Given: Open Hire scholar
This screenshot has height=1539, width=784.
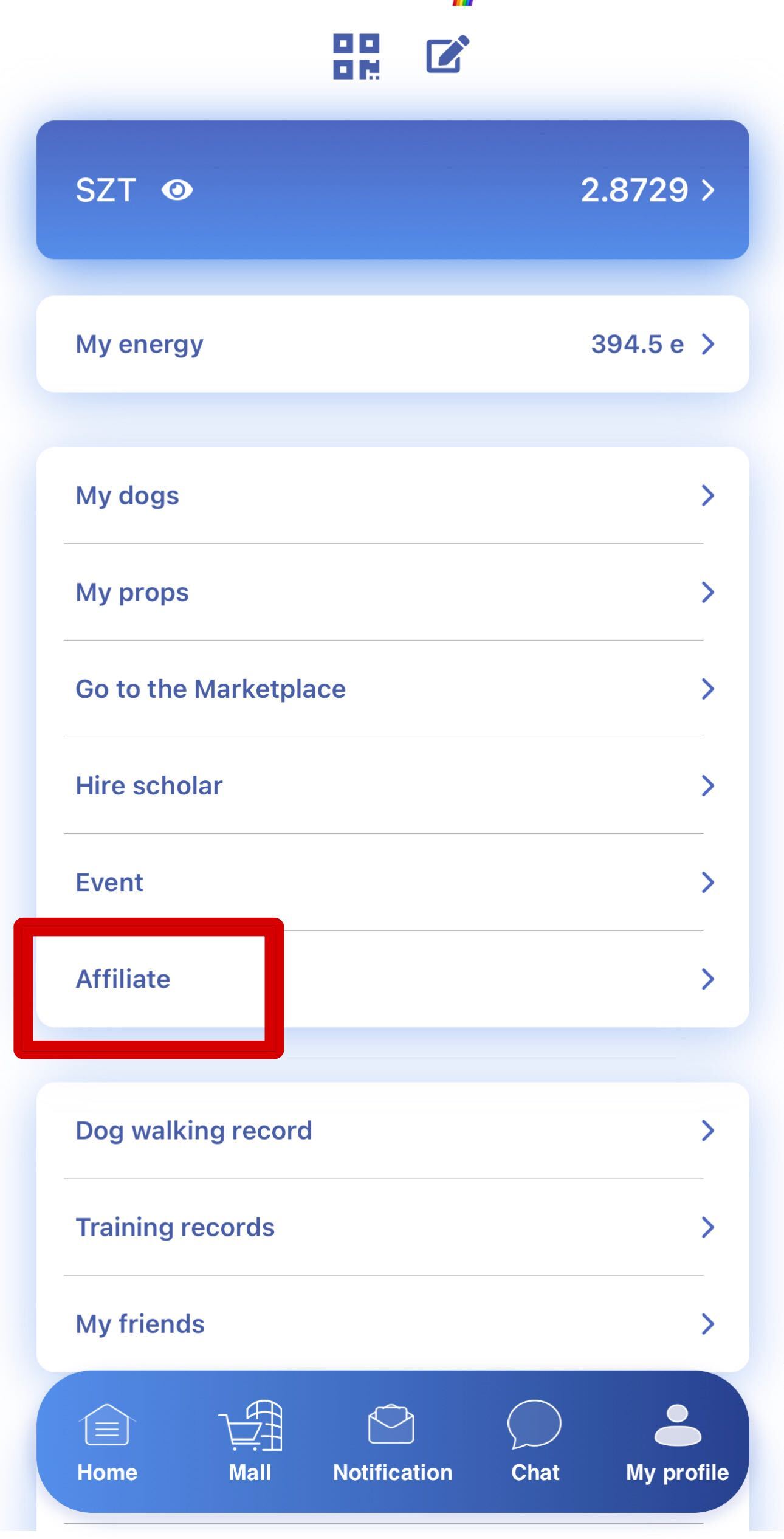Looking at the screenshot, I should [x=393, y=785].
